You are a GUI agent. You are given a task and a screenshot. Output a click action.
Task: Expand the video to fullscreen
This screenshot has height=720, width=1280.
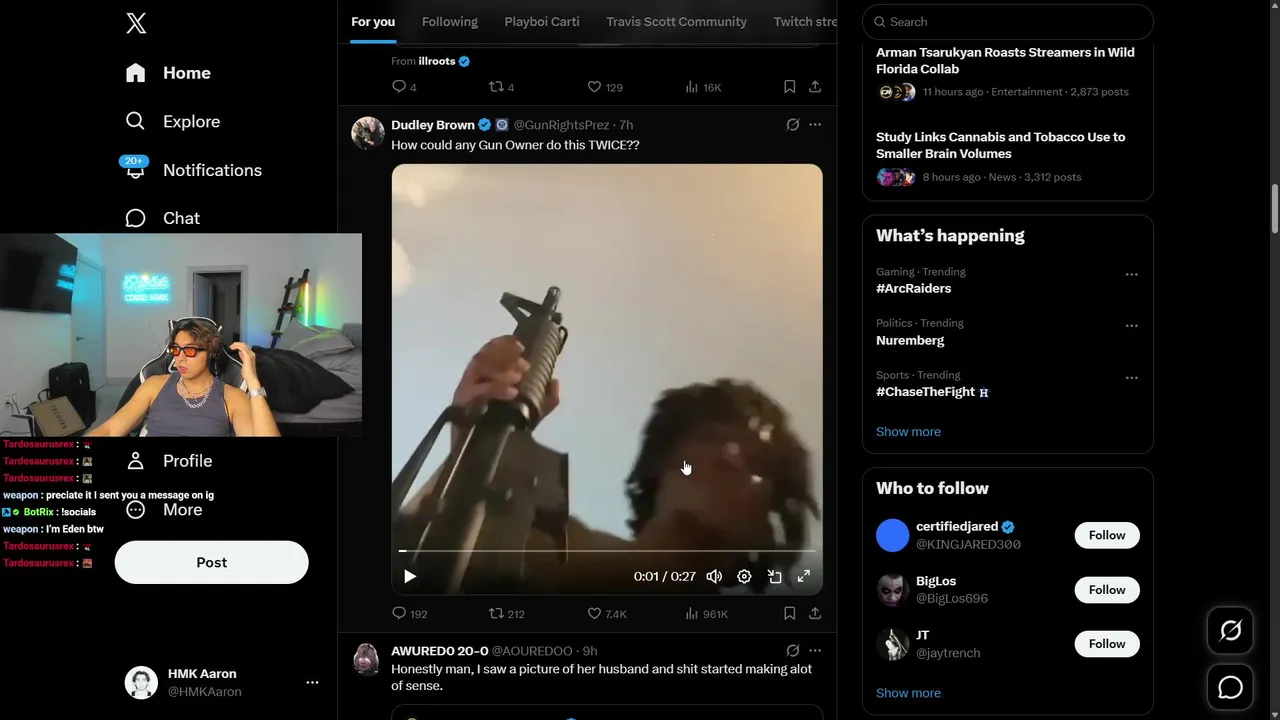[x=803, y=576]
